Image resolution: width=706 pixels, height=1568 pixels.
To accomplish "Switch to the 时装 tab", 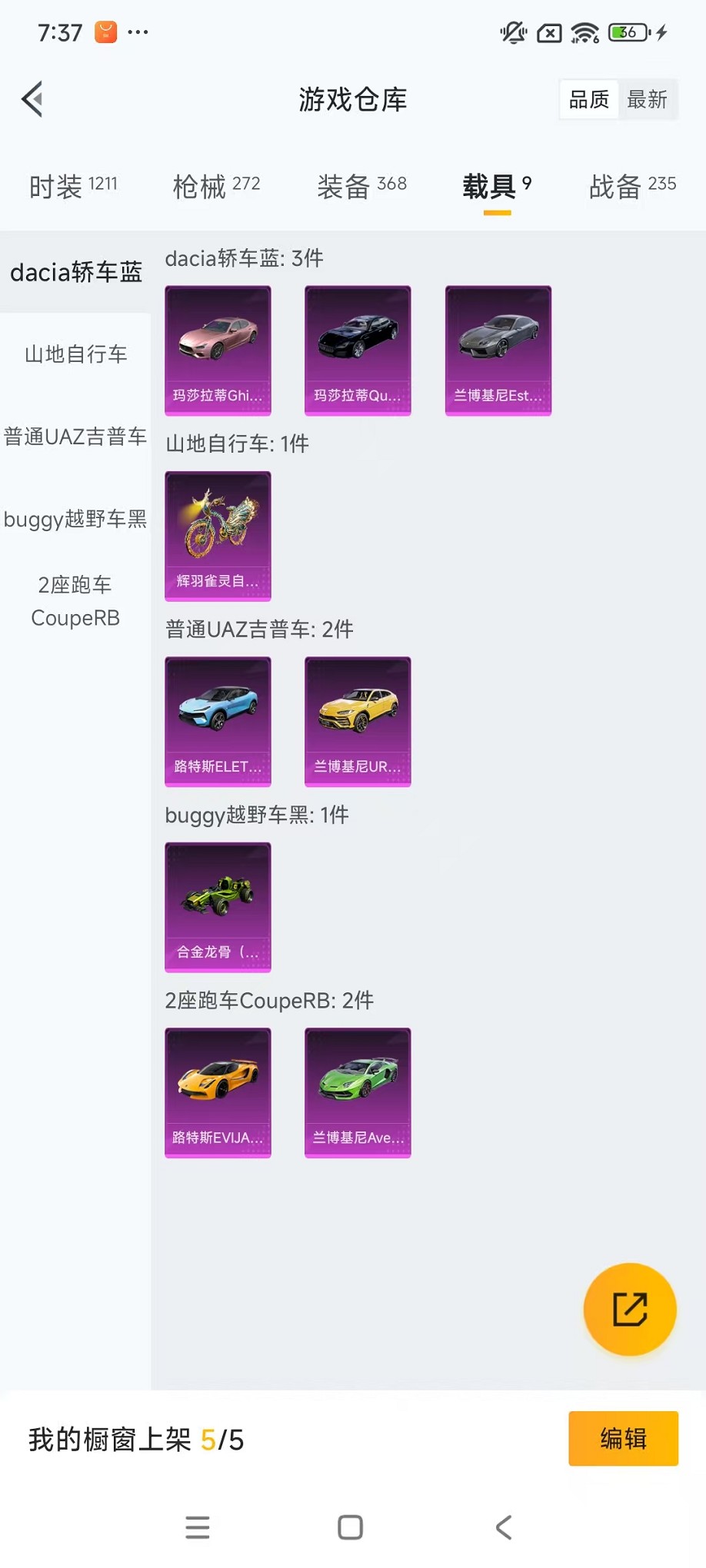I will (x=73, y=186).
